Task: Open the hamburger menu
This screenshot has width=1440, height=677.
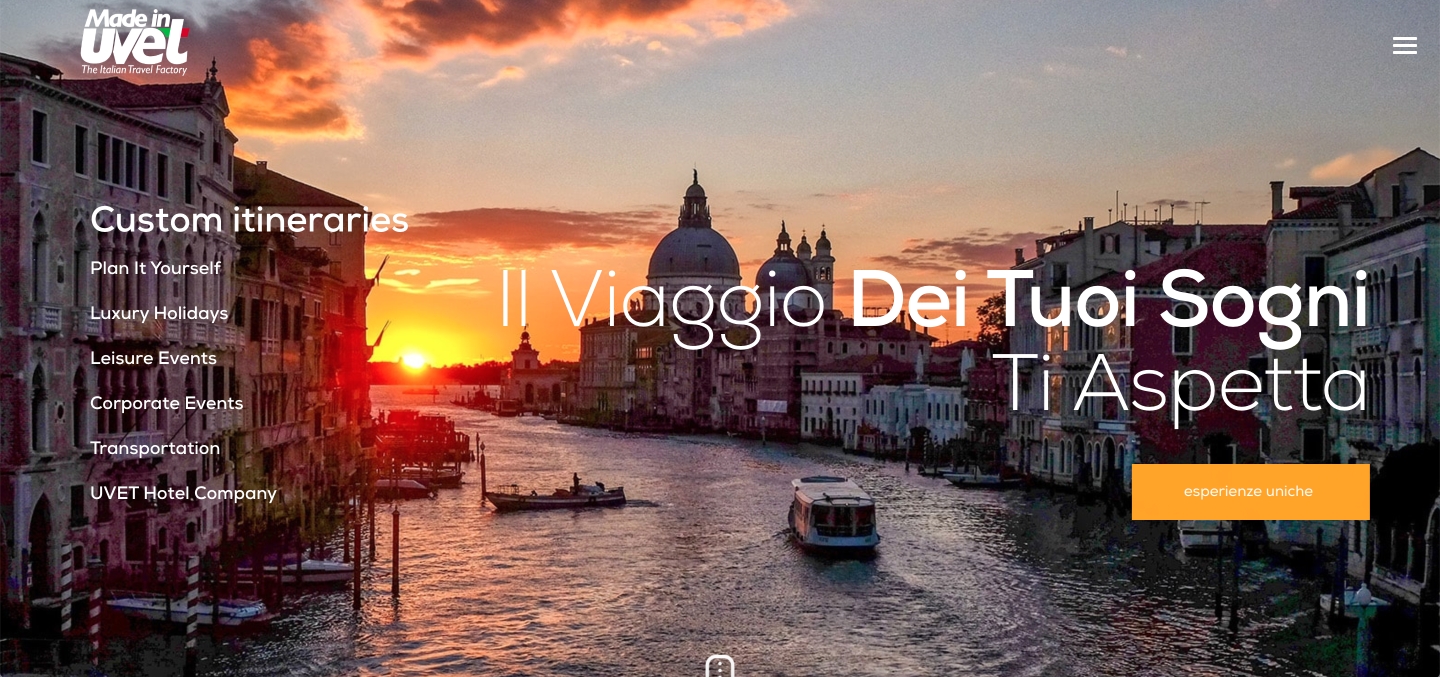Action: [1404, 46]
